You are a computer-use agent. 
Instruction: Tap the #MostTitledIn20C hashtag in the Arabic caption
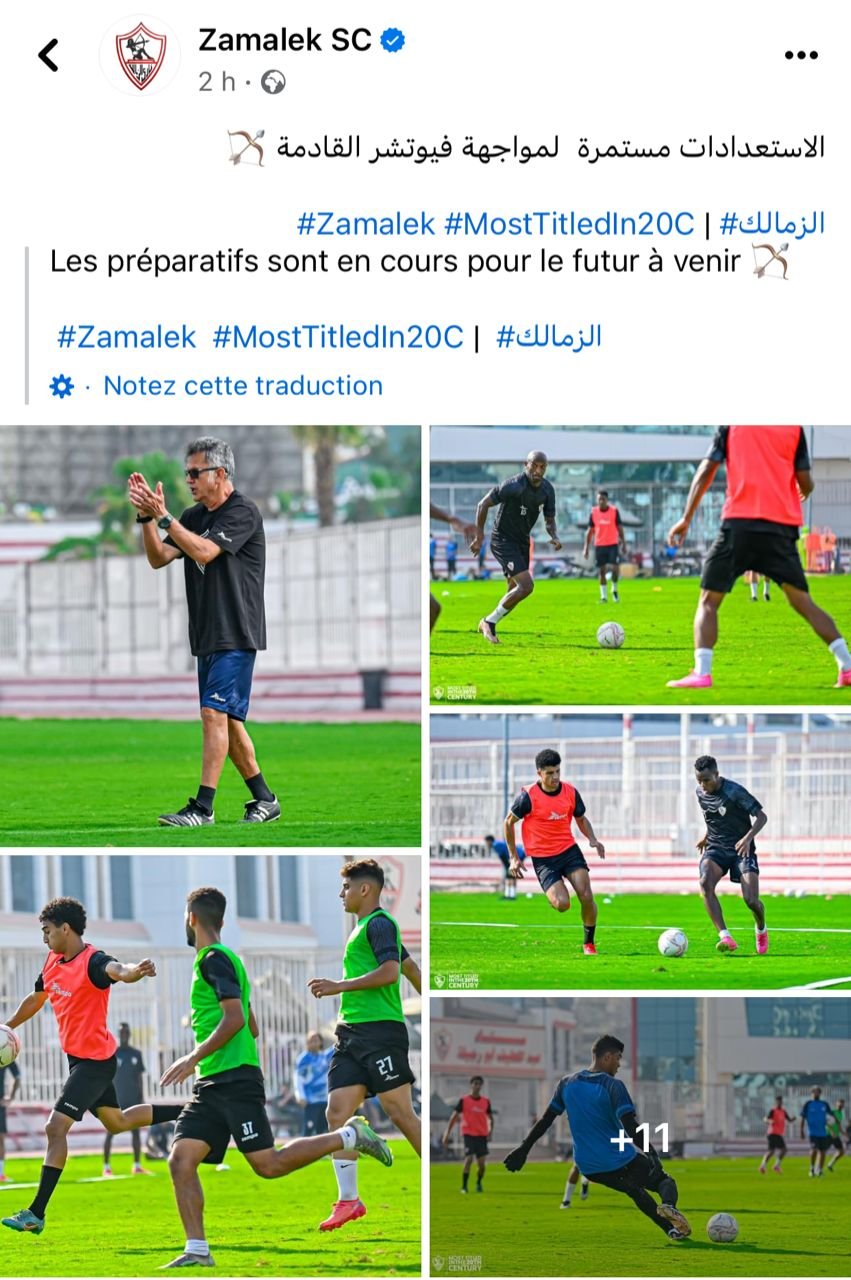[568, 224]
